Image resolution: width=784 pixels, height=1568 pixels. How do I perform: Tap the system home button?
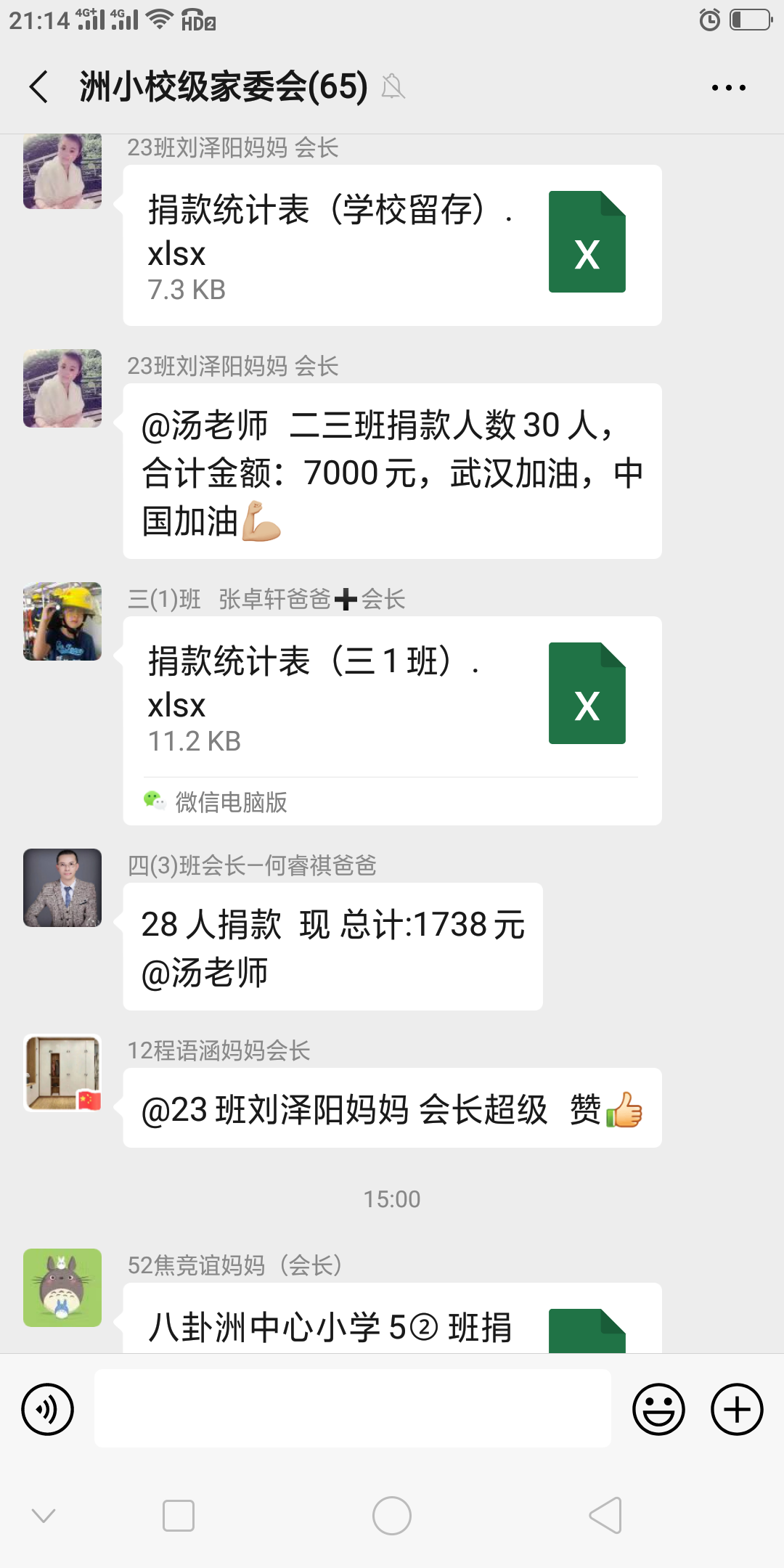coord(392,1516)
